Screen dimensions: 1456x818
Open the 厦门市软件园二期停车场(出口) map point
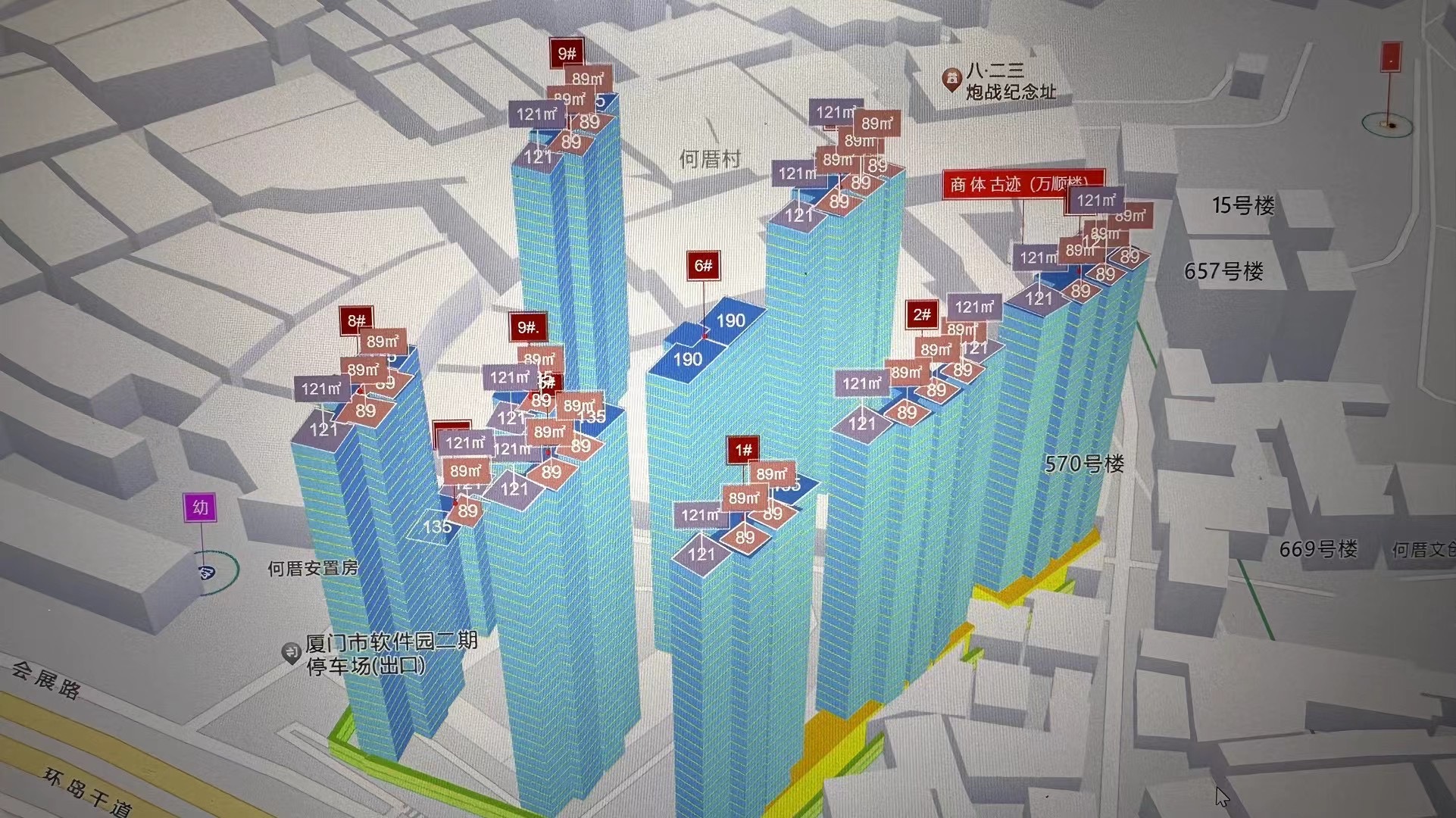pos(291,652)
